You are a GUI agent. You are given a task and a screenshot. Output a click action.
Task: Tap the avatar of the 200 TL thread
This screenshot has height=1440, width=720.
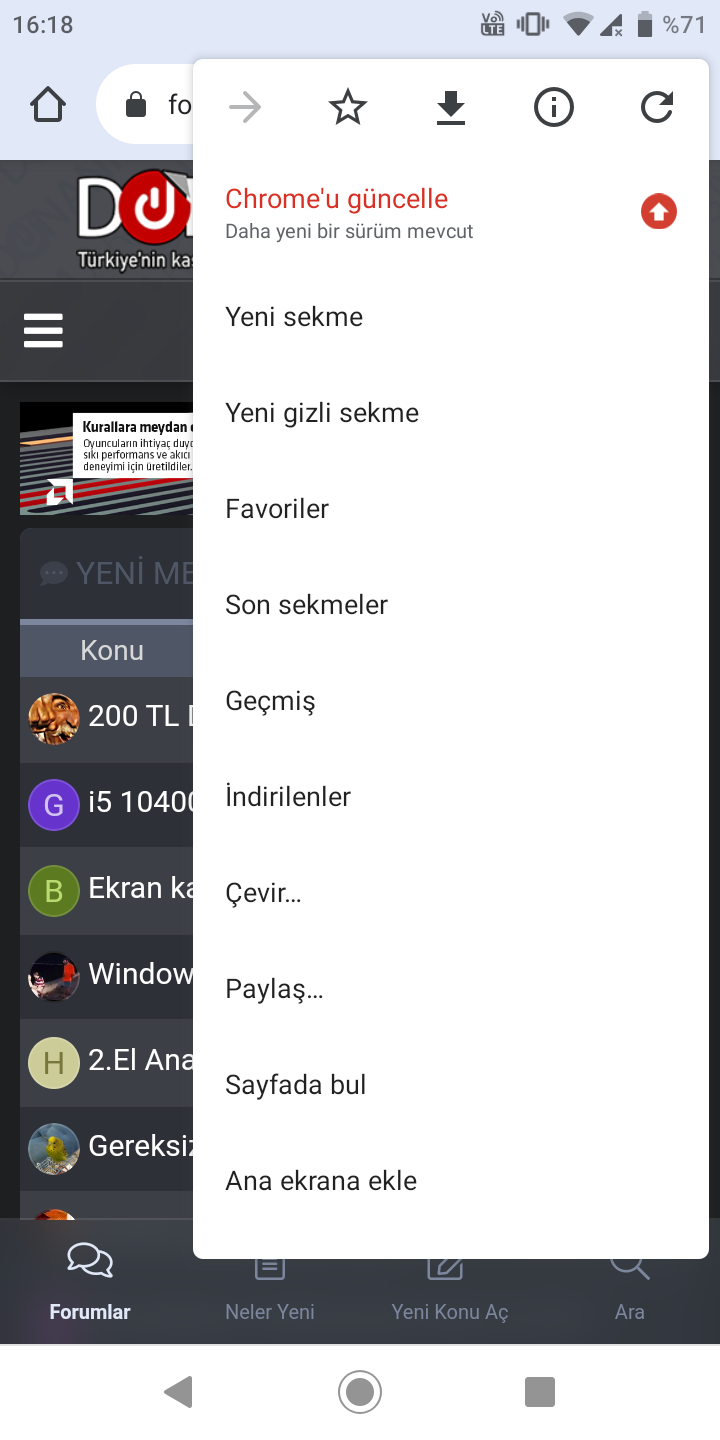pyautogui.click(x=54, y=718)
